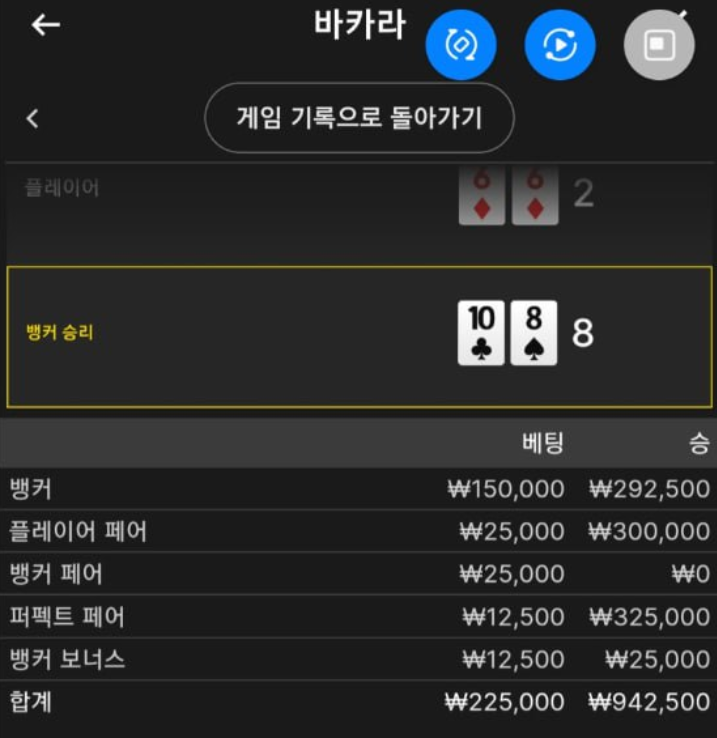717x738 pixels.
Task: Tap 게임 기록으로 돌아가기 button
Action: coord(359,118)
